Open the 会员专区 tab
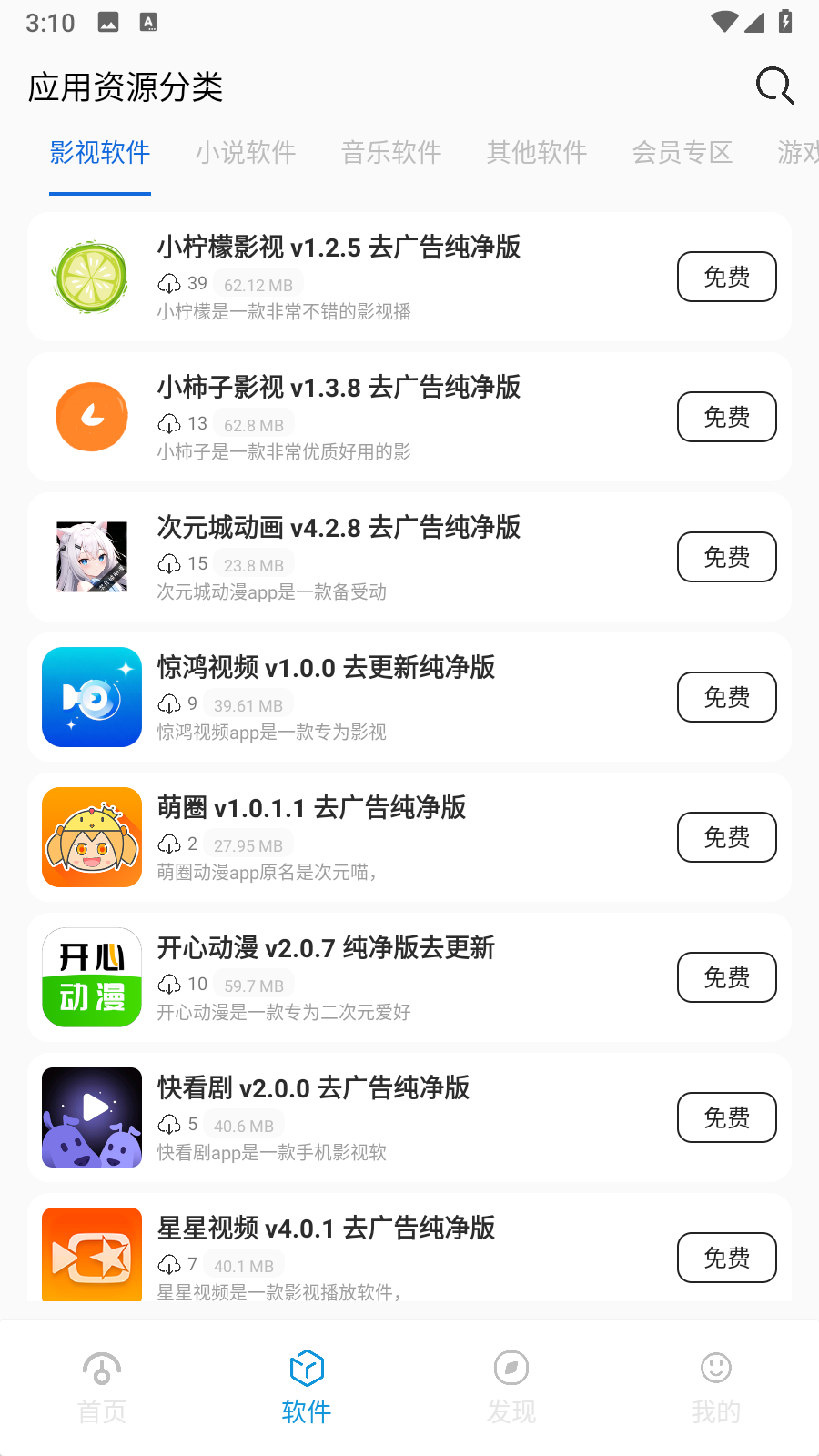 [682, 152]
